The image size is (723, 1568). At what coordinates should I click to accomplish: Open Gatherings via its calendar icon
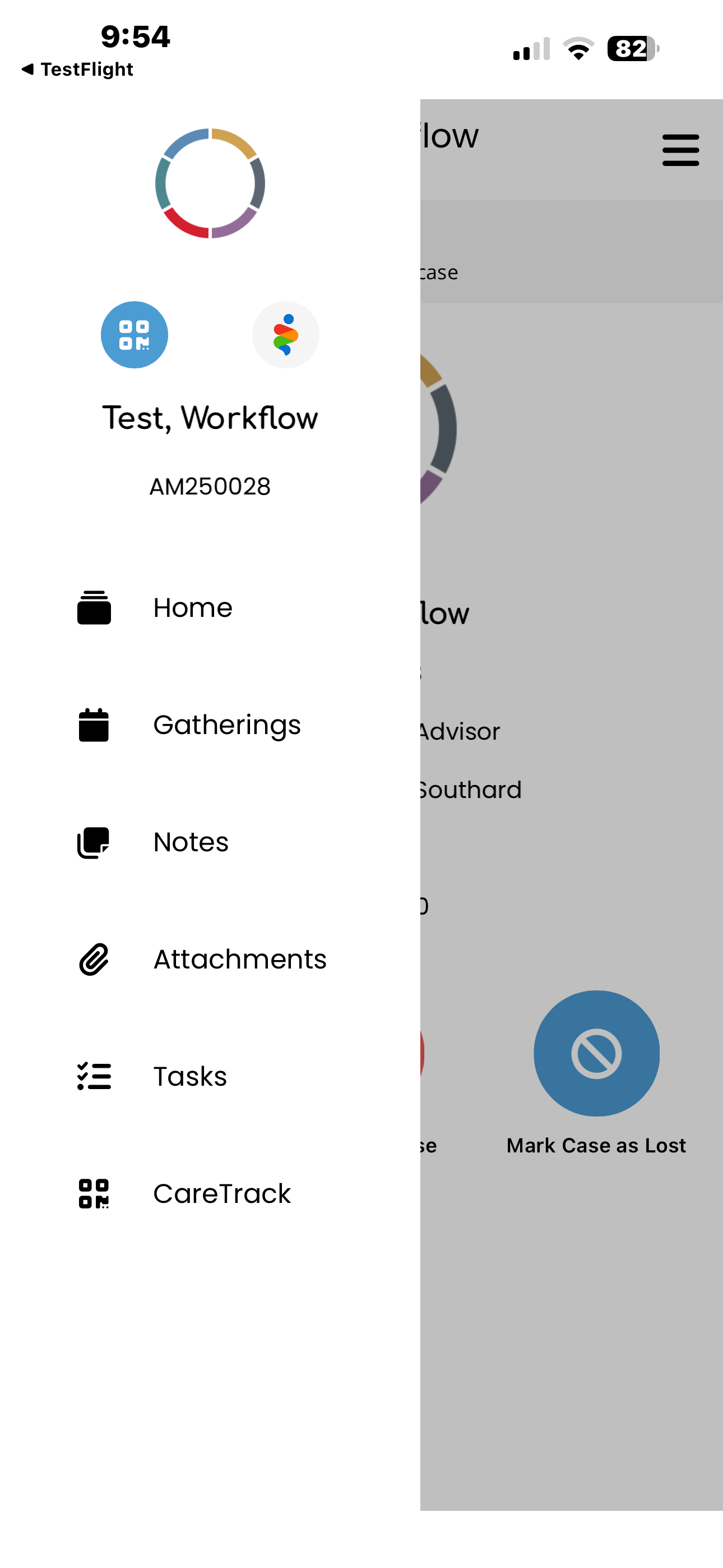(x=94, y=724)
